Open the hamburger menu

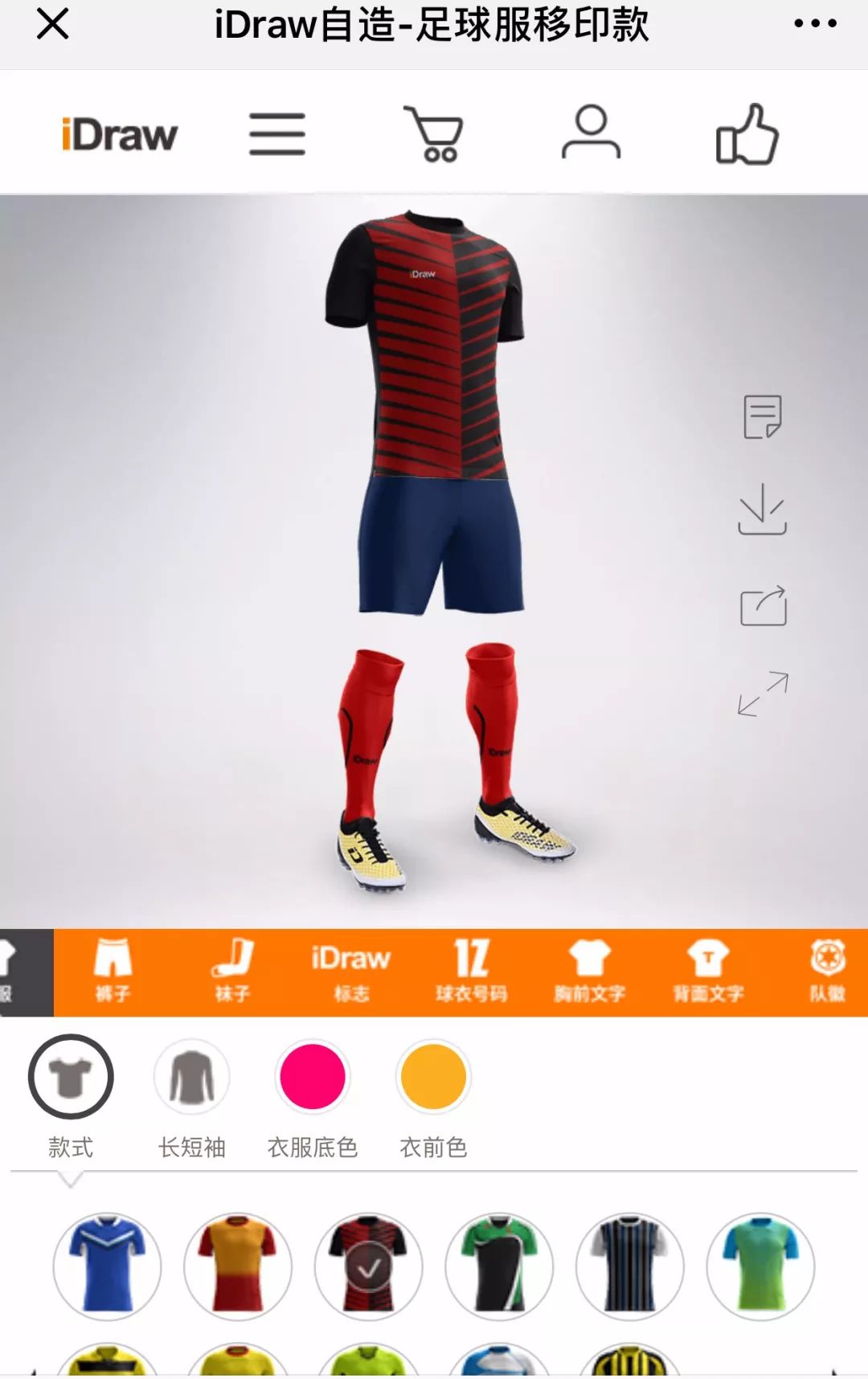[276, 134]
